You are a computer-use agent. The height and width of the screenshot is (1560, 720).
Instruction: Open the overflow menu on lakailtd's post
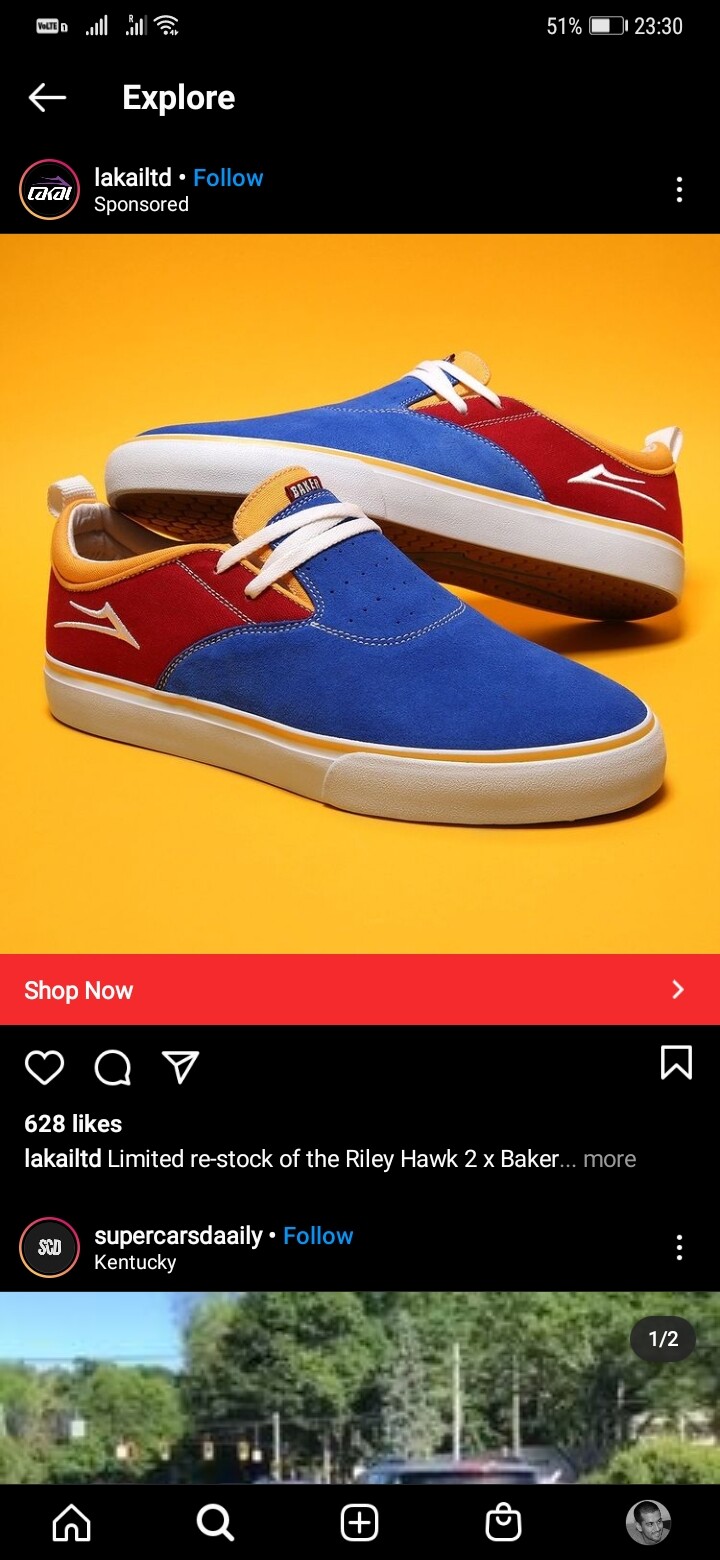tap(679, 189)
